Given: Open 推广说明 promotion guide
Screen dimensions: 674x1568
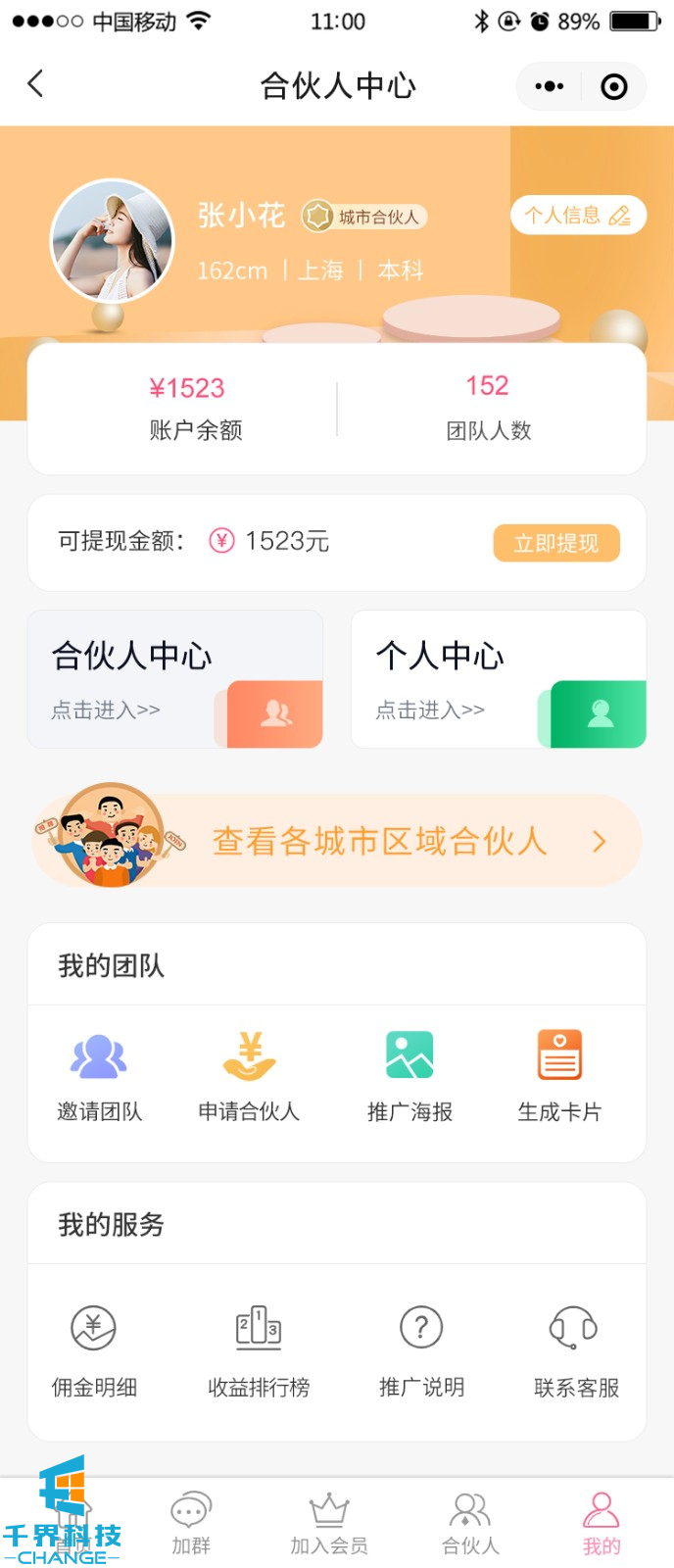Looking at the screenshot, I should tap(421, 1350).
